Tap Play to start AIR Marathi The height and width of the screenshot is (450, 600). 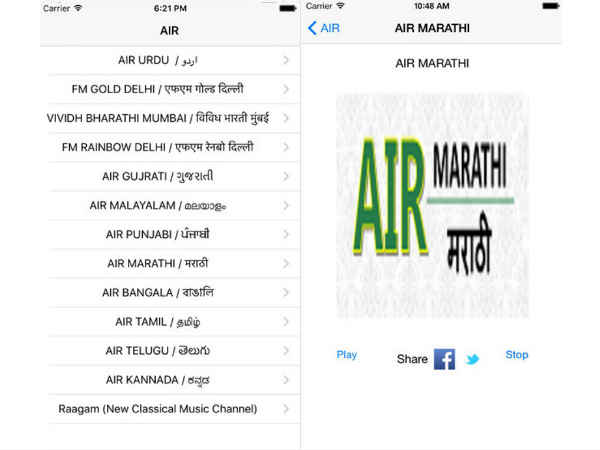(347, 355)
